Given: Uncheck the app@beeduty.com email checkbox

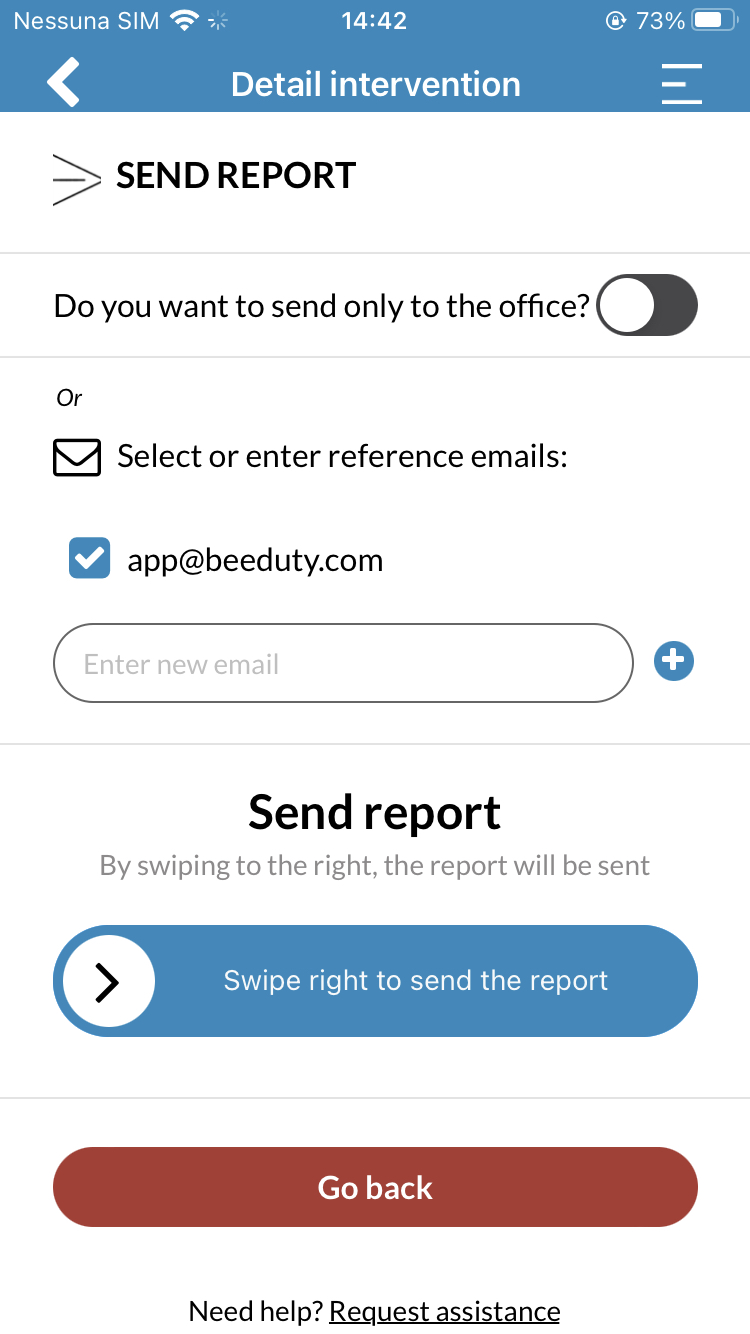Looking at the screenshot, I should tap(90, 558).
